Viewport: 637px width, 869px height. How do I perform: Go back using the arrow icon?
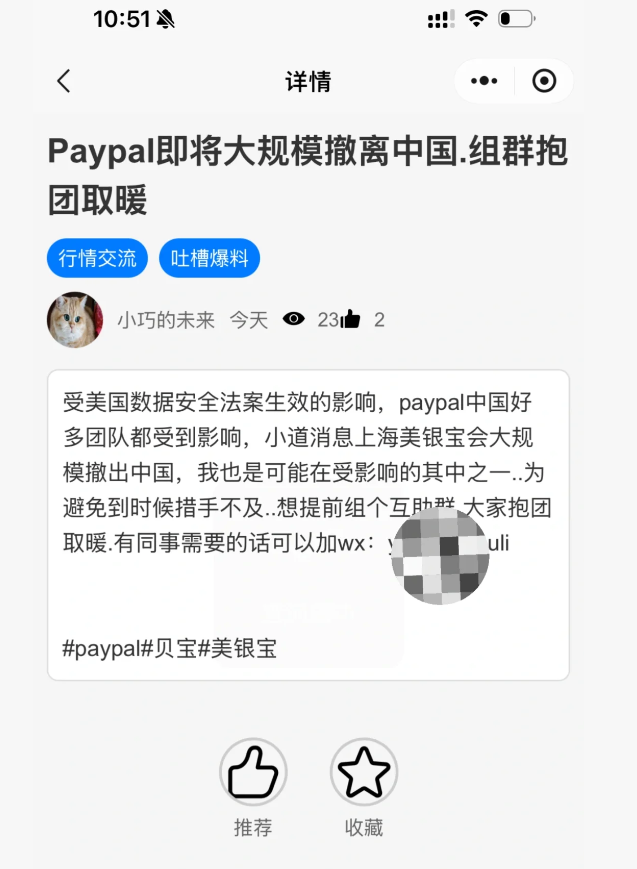click(64, 81)
